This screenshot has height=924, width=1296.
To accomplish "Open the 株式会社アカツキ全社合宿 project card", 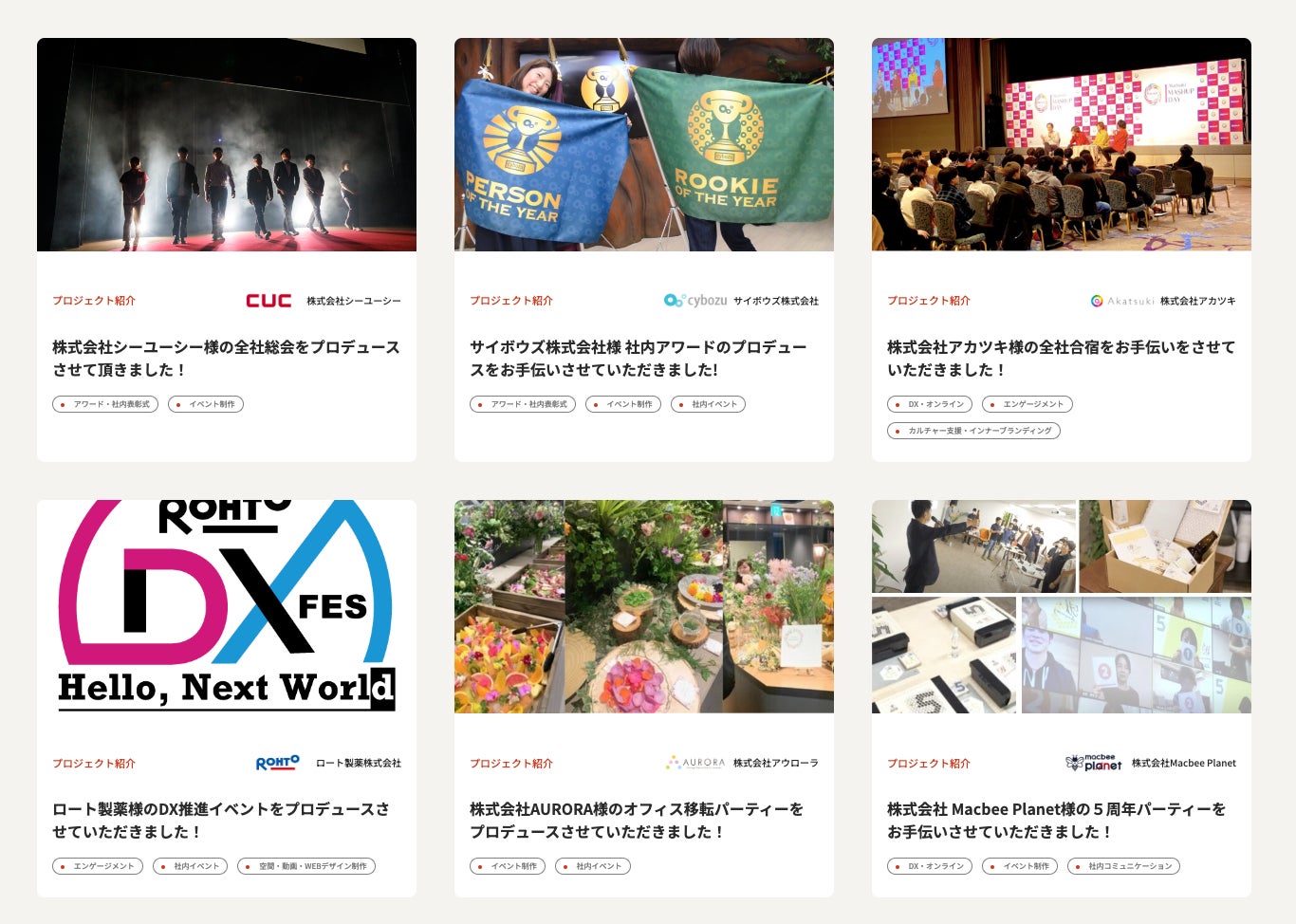I will [1062, 249].
